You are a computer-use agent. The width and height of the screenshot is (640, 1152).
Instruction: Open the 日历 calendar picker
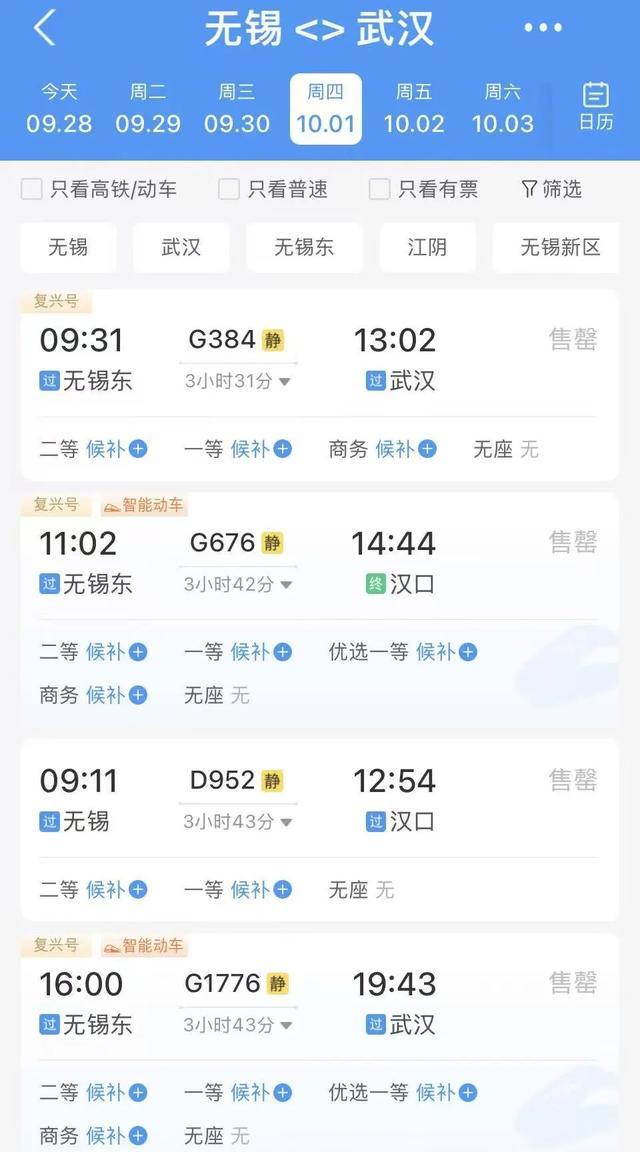595,107
